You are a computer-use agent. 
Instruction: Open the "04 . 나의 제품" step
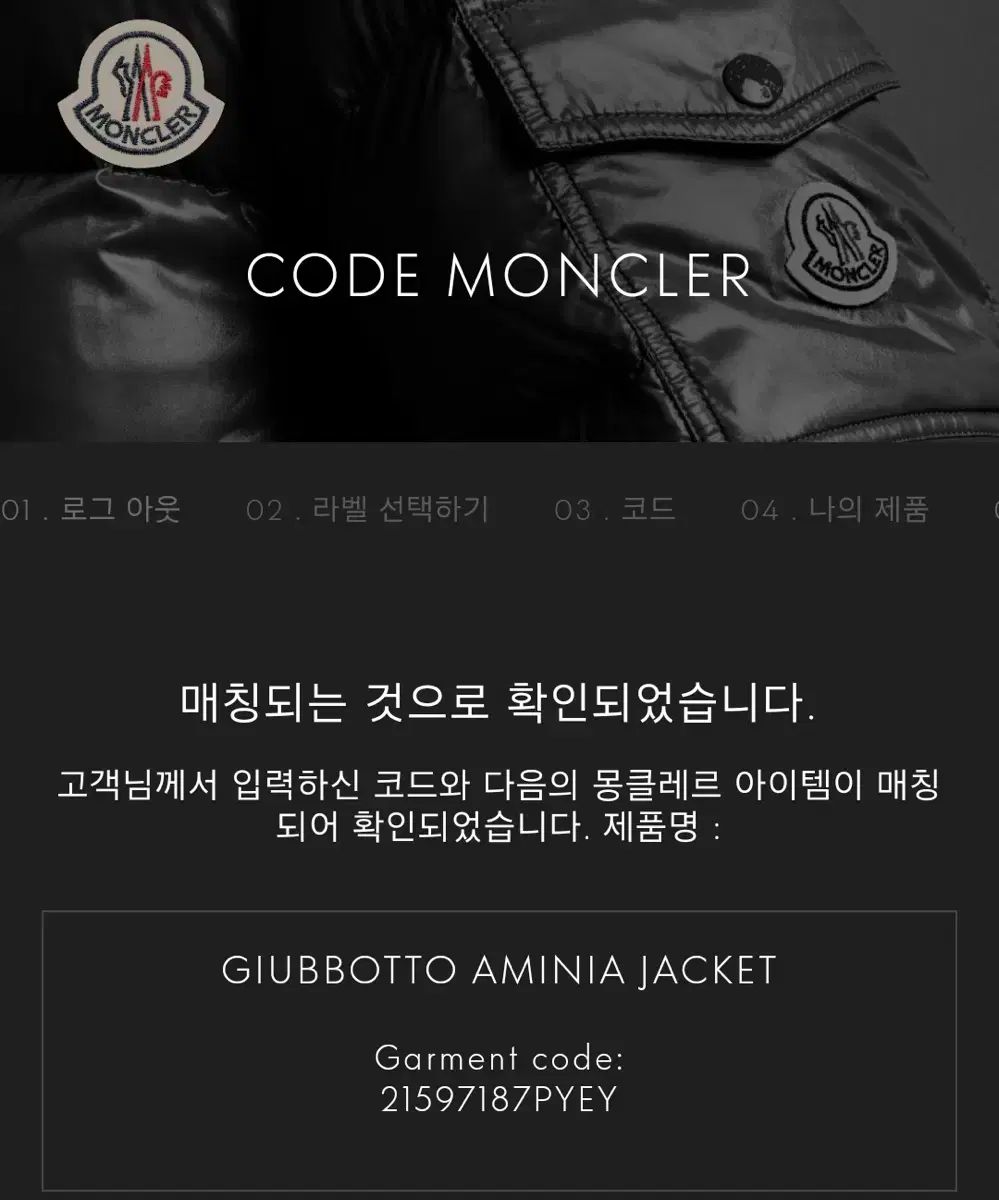click(838, 508)
